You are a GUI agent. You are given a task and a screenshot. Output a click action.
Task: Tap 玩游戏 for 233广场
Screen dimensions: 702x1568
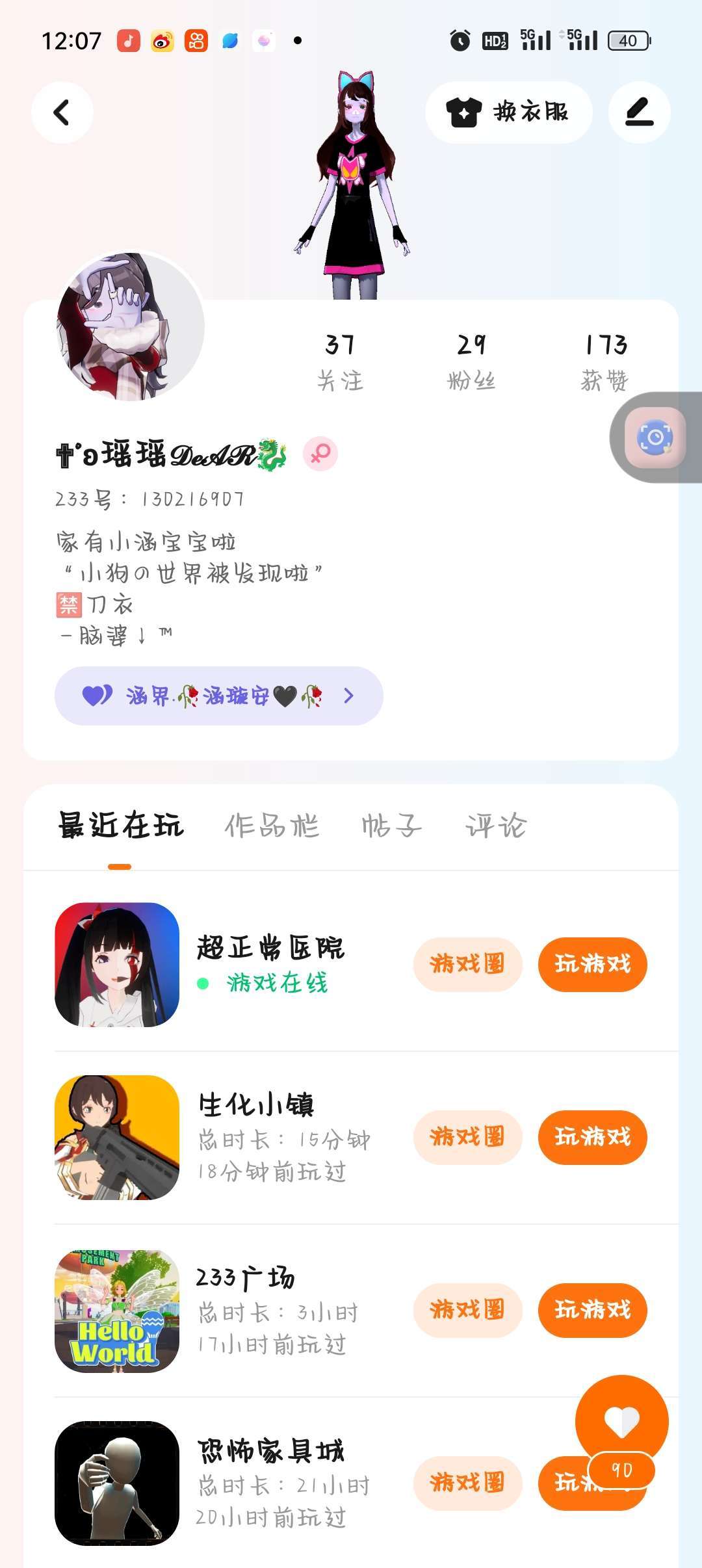pos(592,1310)
